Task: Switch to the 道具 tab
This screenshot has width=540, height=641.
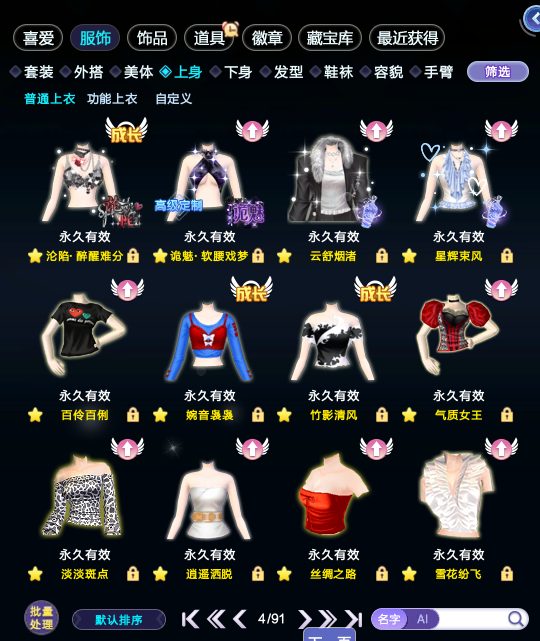Action: (x=209, y=38)
